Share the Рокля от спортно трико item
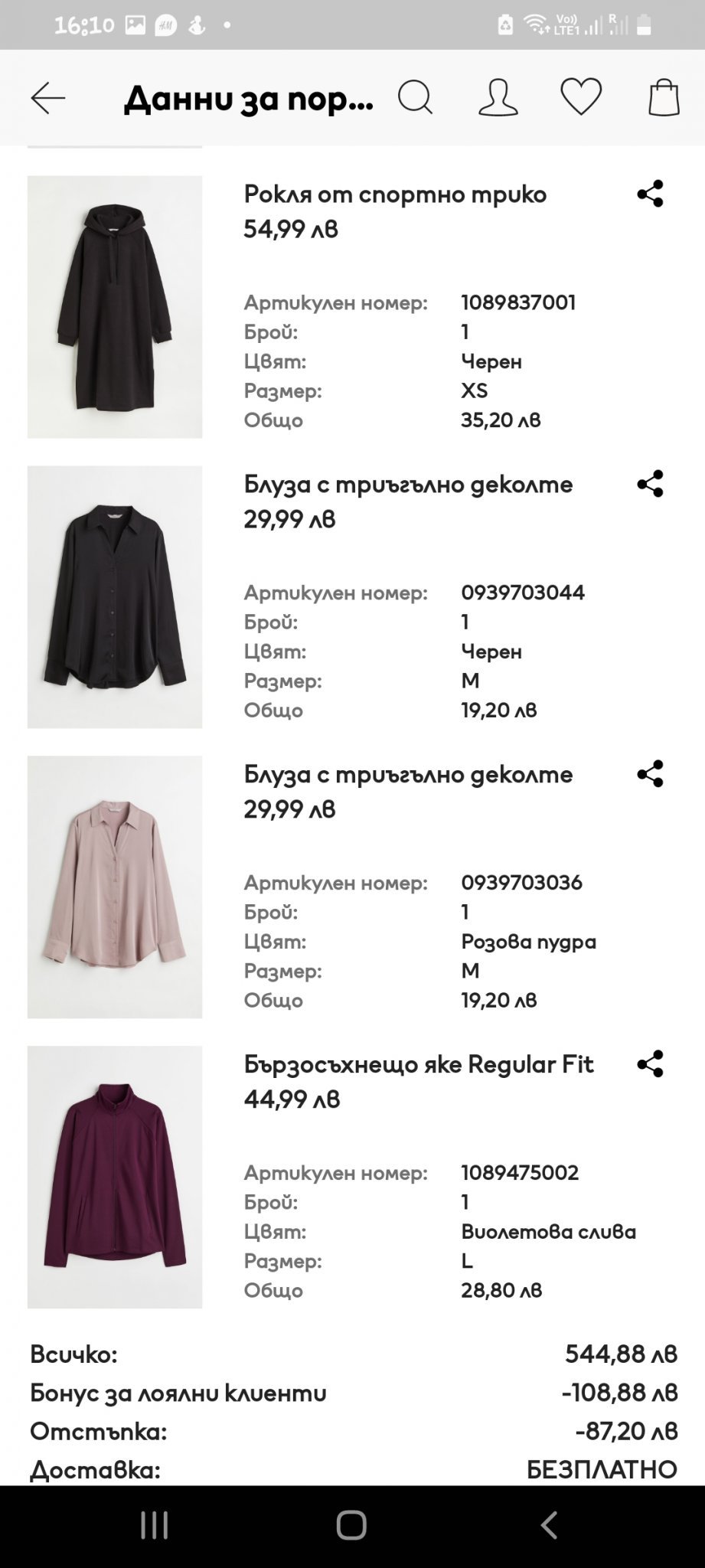 pos(650,194)
